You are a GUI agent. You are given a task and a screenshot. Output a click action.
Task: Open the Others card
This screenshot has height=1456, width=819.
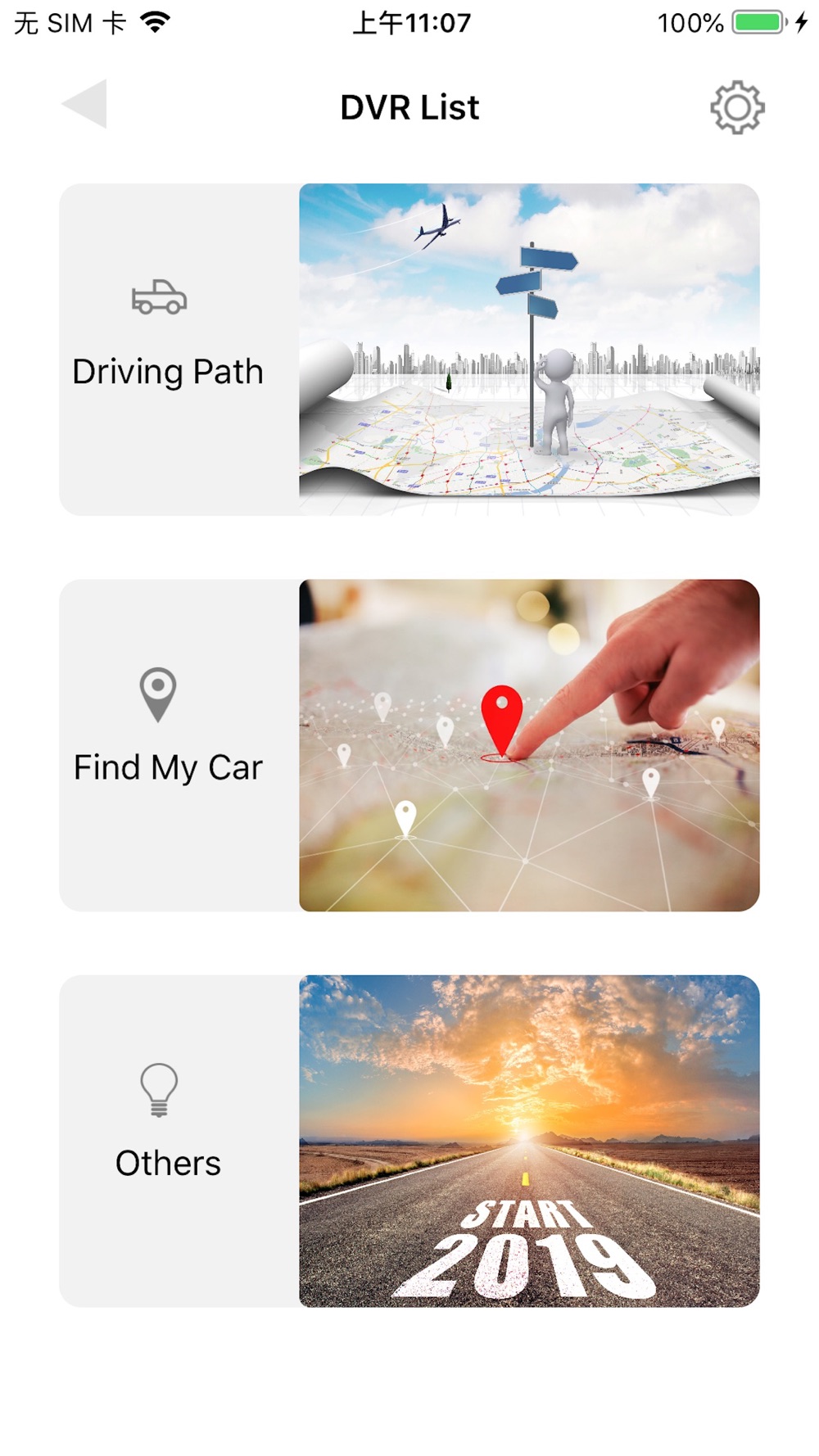(x=409, y=1141)
